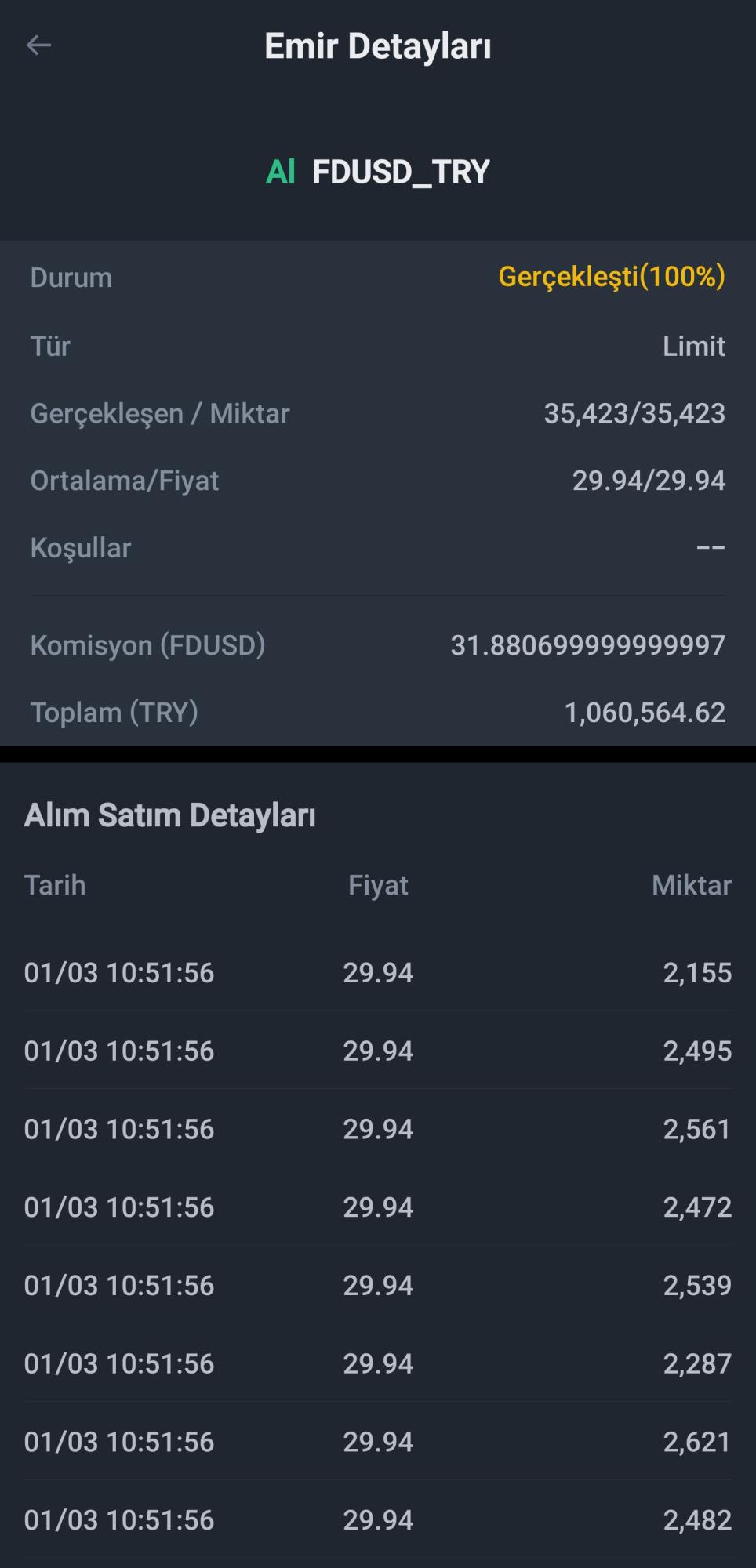Click the Durum row label
The height and width of the screenshot is (1568, 756).
click(70, 278)
